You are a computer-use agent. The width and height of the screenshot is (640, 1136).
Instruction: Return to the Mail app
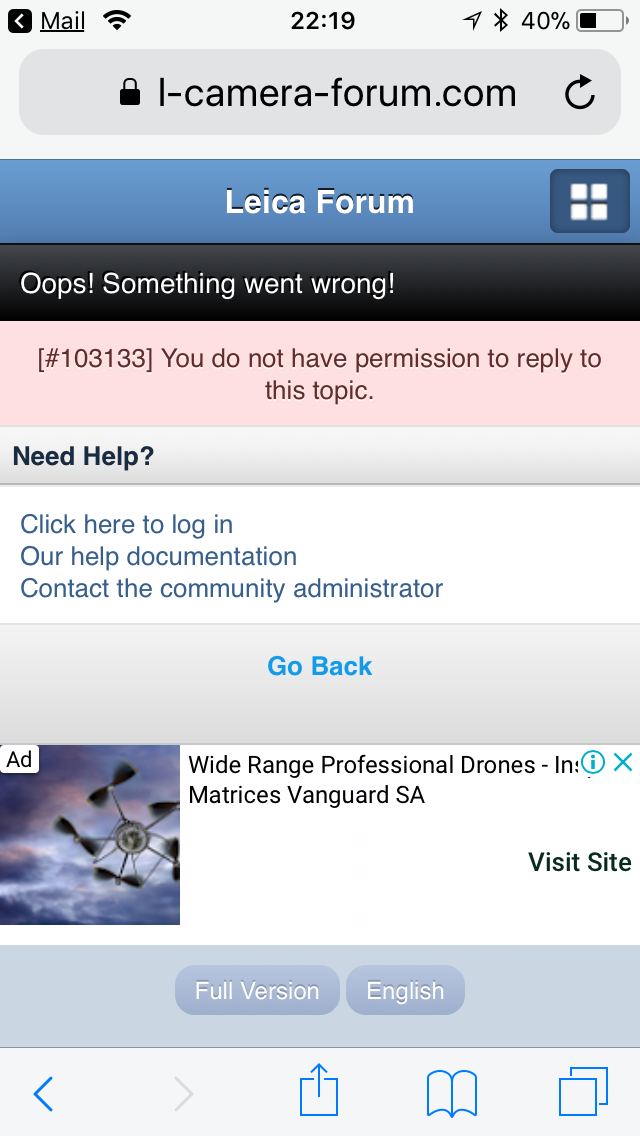[48, 20]
